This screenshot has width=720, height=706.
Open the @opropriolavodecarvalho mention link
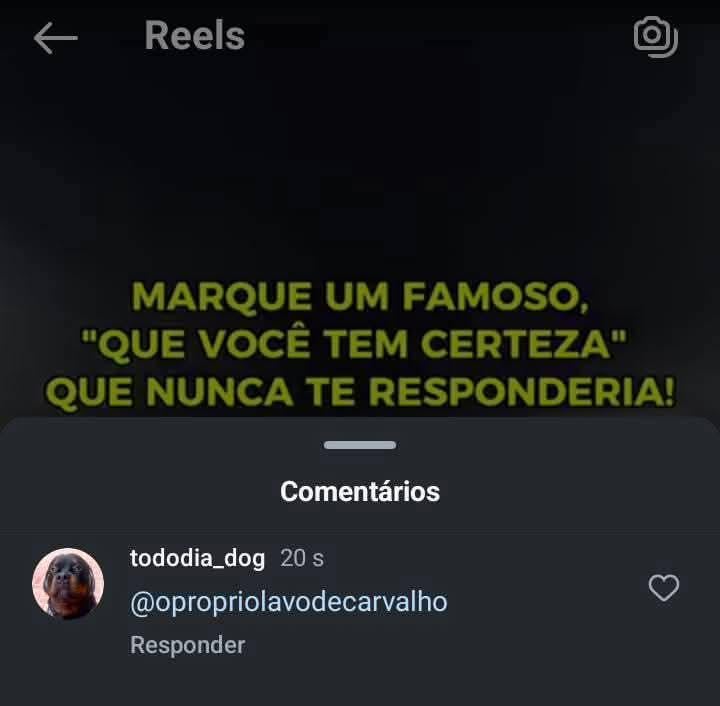click(x=288, y=602)
